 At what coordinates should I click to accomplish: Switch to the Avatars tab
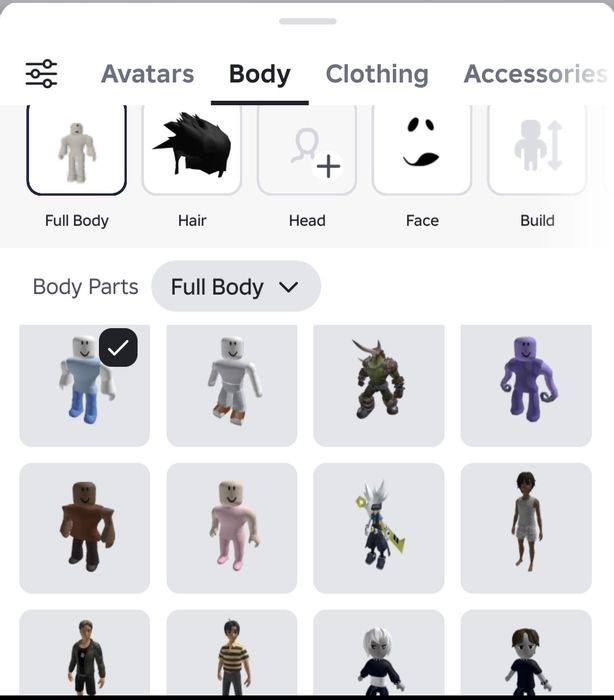pos(147,74)
